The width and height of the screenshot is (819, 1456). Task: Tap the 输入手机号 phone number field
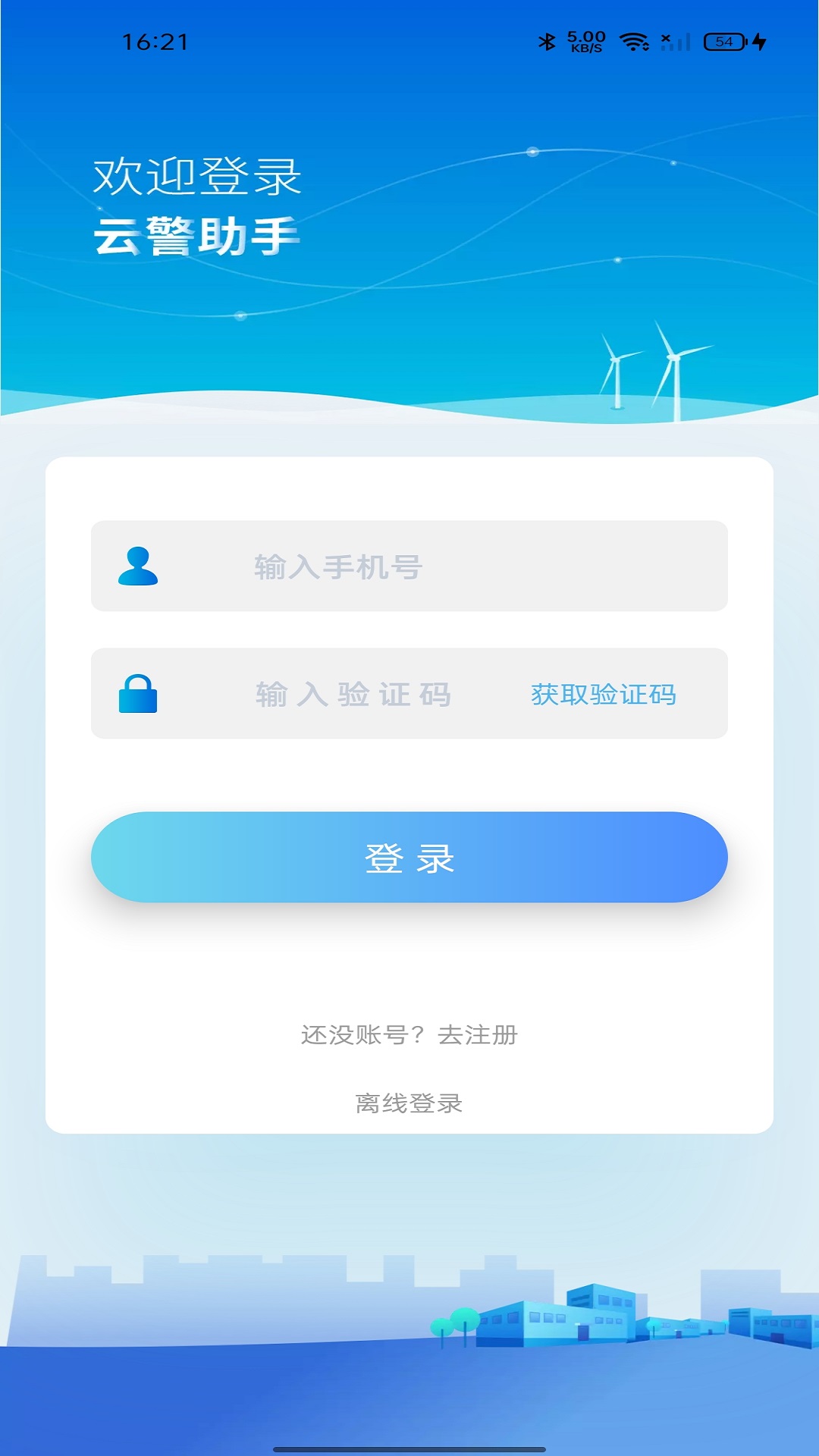(x=409, y=566)
